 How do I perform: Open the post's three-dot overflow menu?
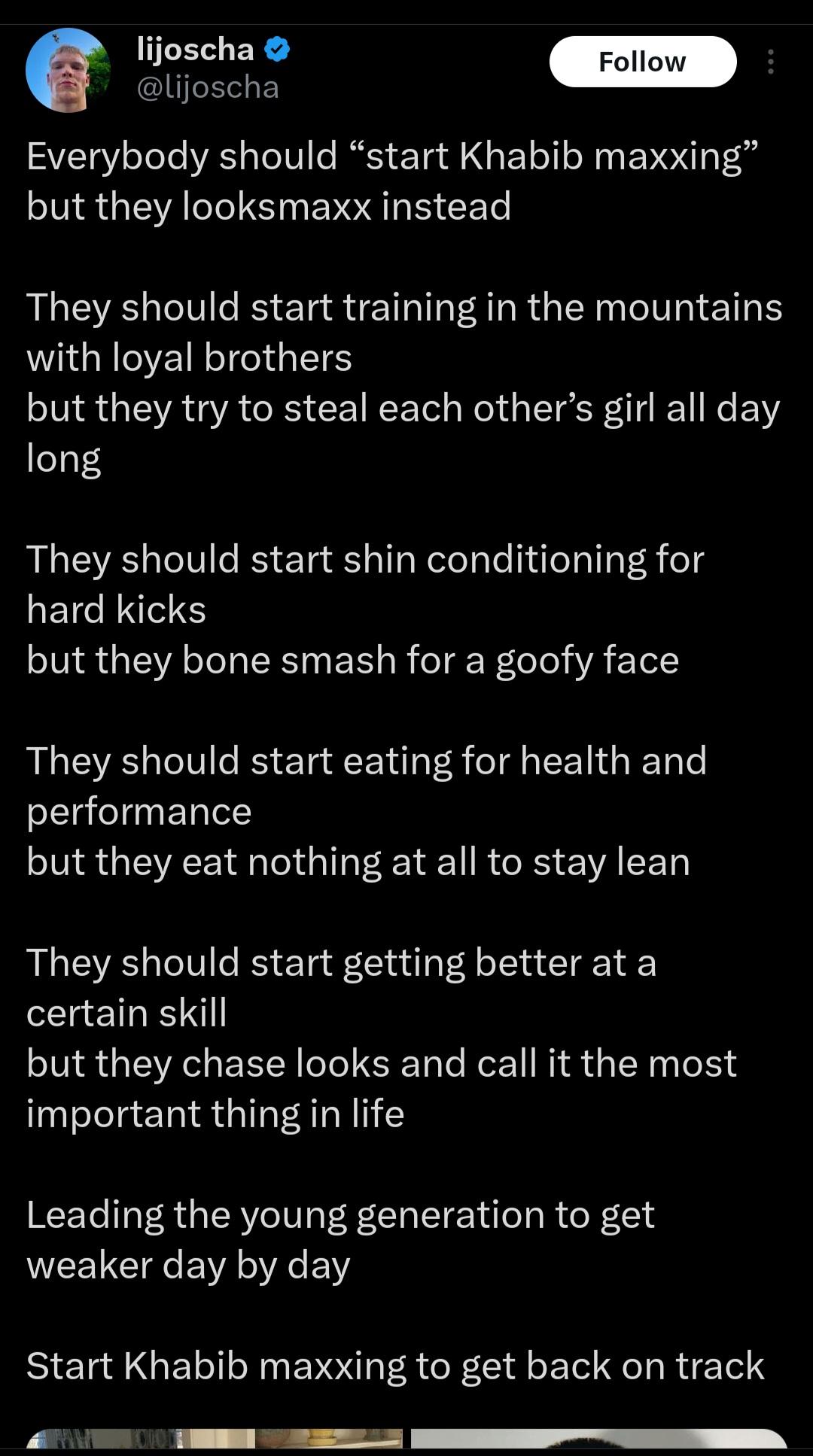tap(770, 62)
